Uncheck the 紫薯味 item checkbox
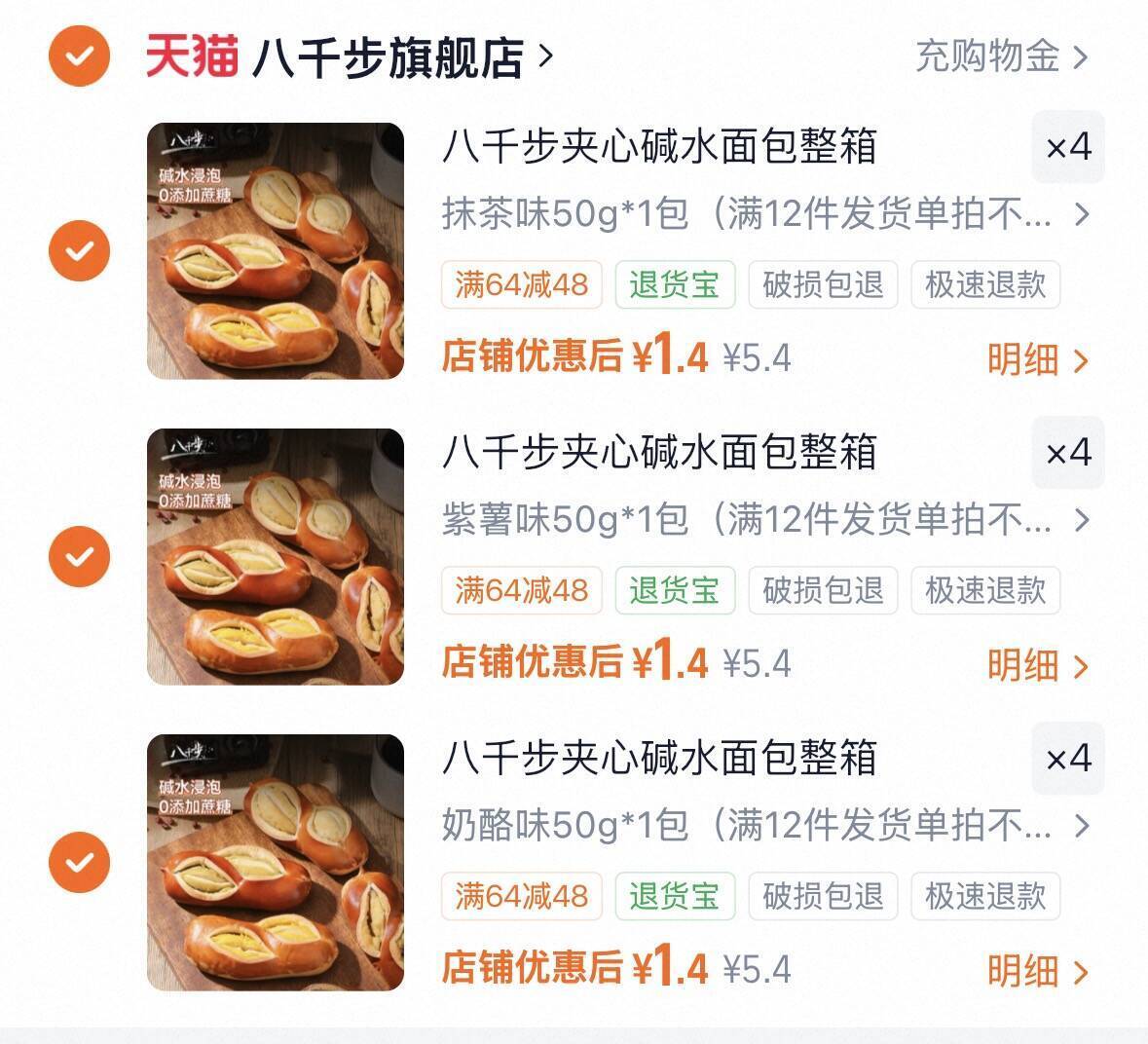 click(x=80, y=556)
